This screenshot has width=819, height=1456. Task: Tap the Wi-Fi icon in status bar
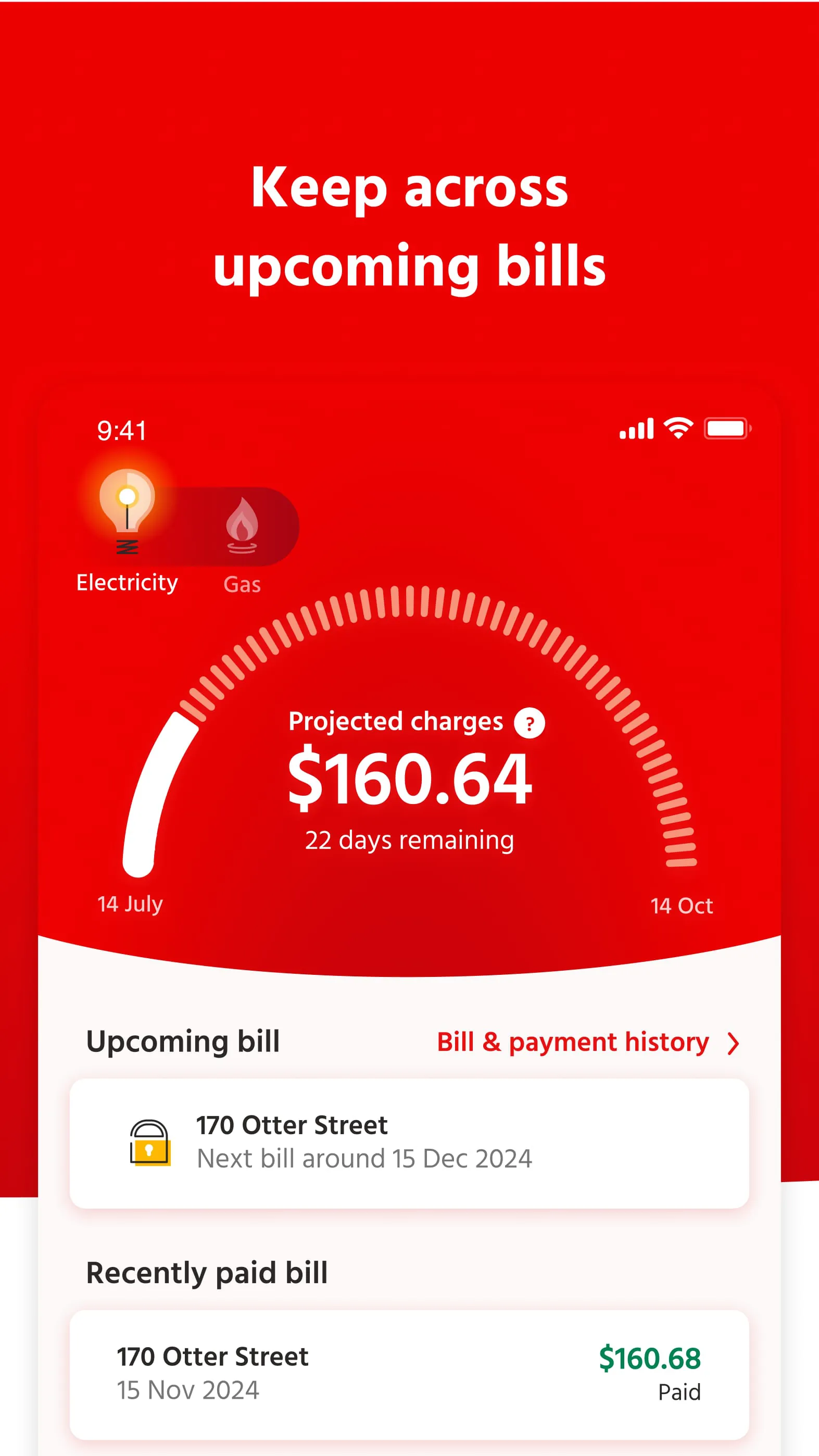pyautogui.click(x=678, y=430)
